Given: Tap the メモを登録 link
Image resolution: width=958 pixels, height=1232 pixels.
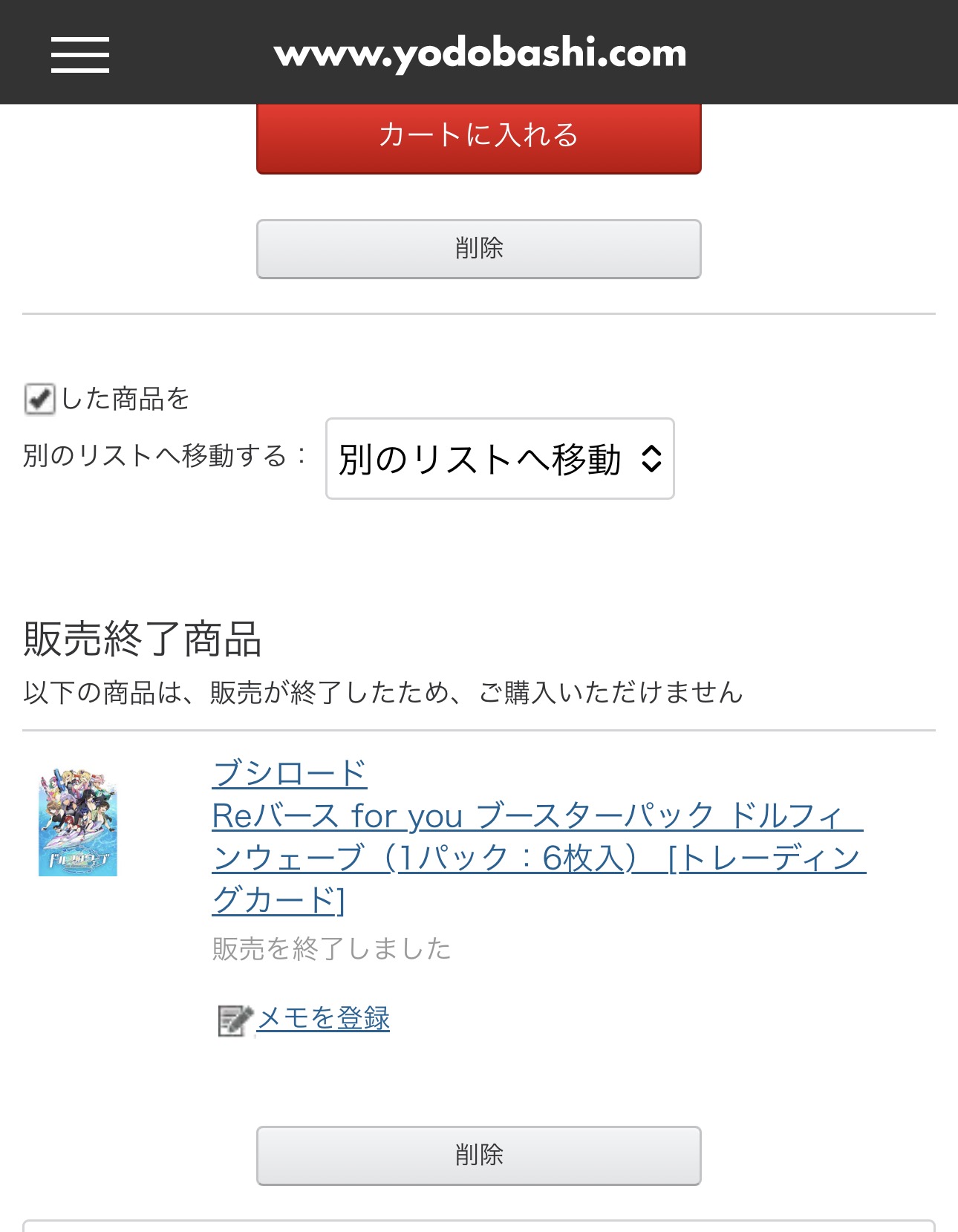Looking at the screenshot, I should 322,1017.
